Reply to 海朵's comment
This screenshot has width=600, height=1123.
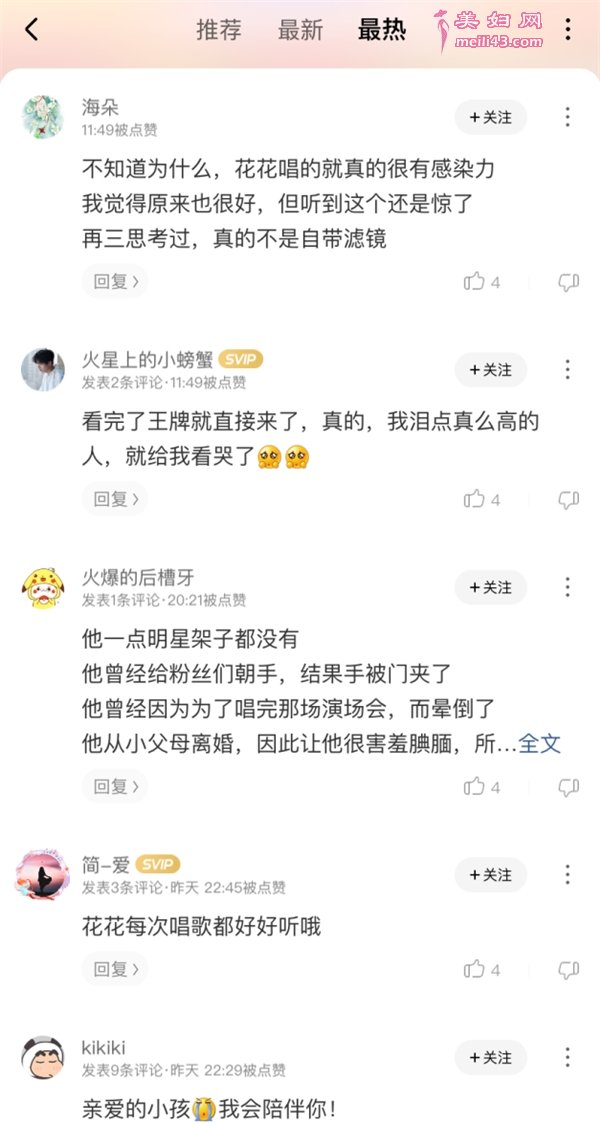115,282
